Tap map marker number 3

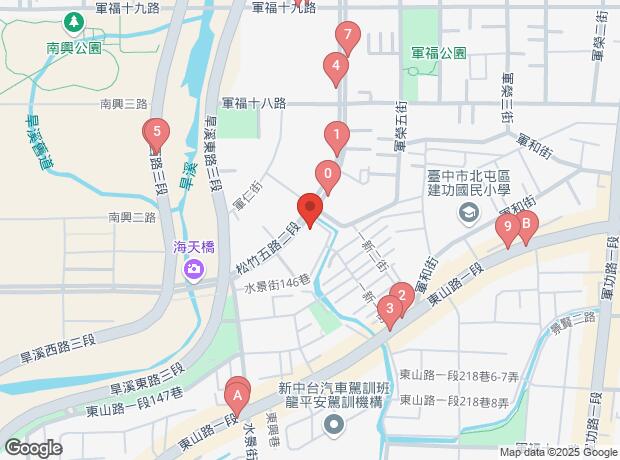389,309
